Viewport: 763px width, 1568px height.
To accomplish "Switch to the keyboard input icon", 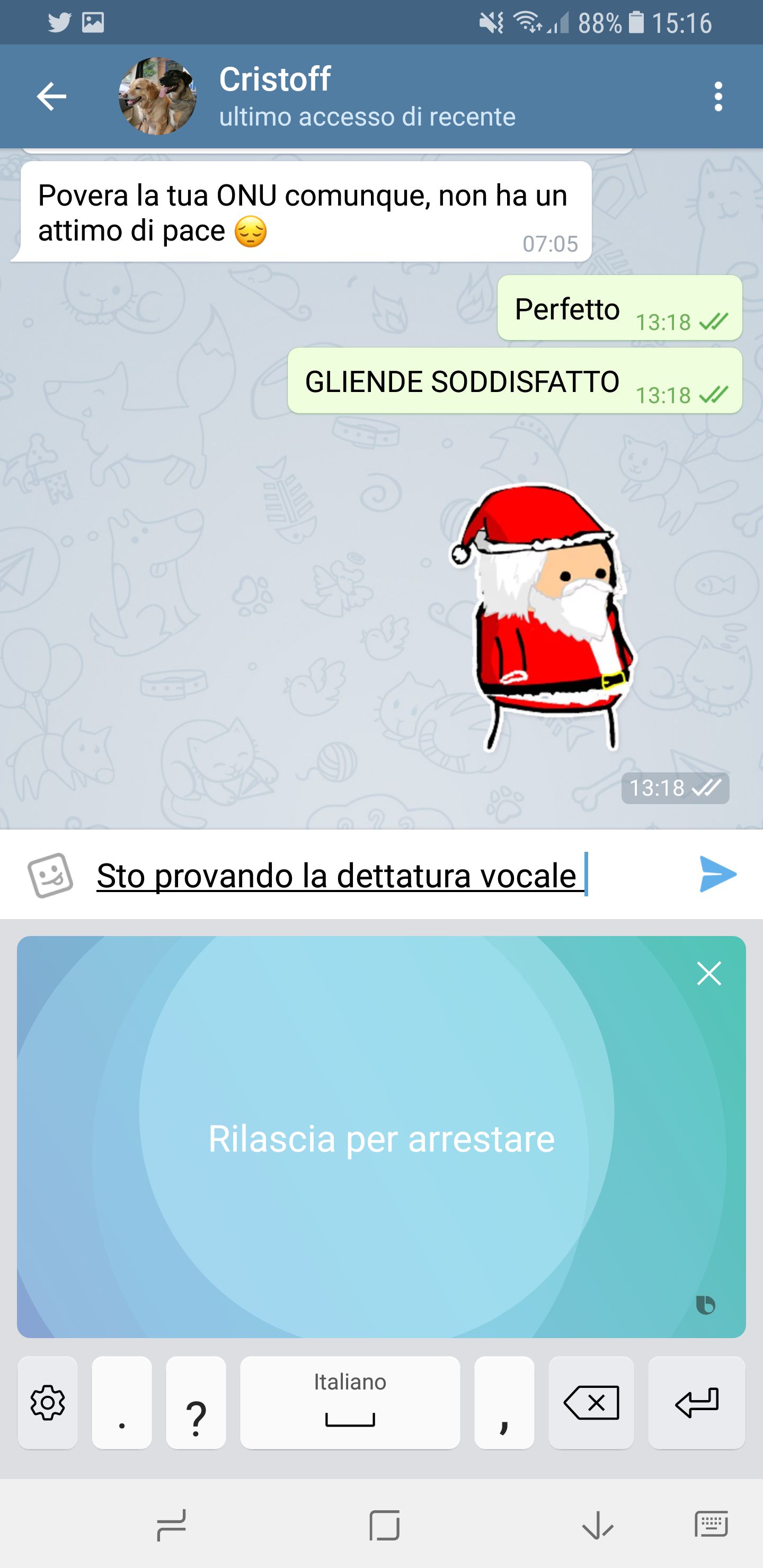I will (711, 1524).
